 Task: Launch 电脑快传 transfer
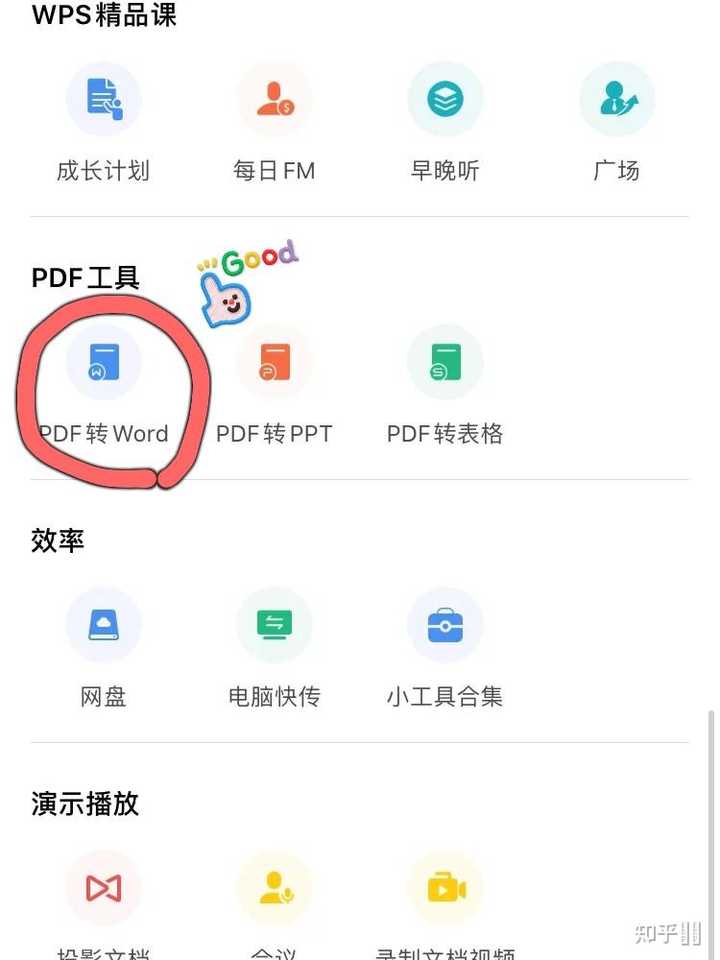[274, 626]
